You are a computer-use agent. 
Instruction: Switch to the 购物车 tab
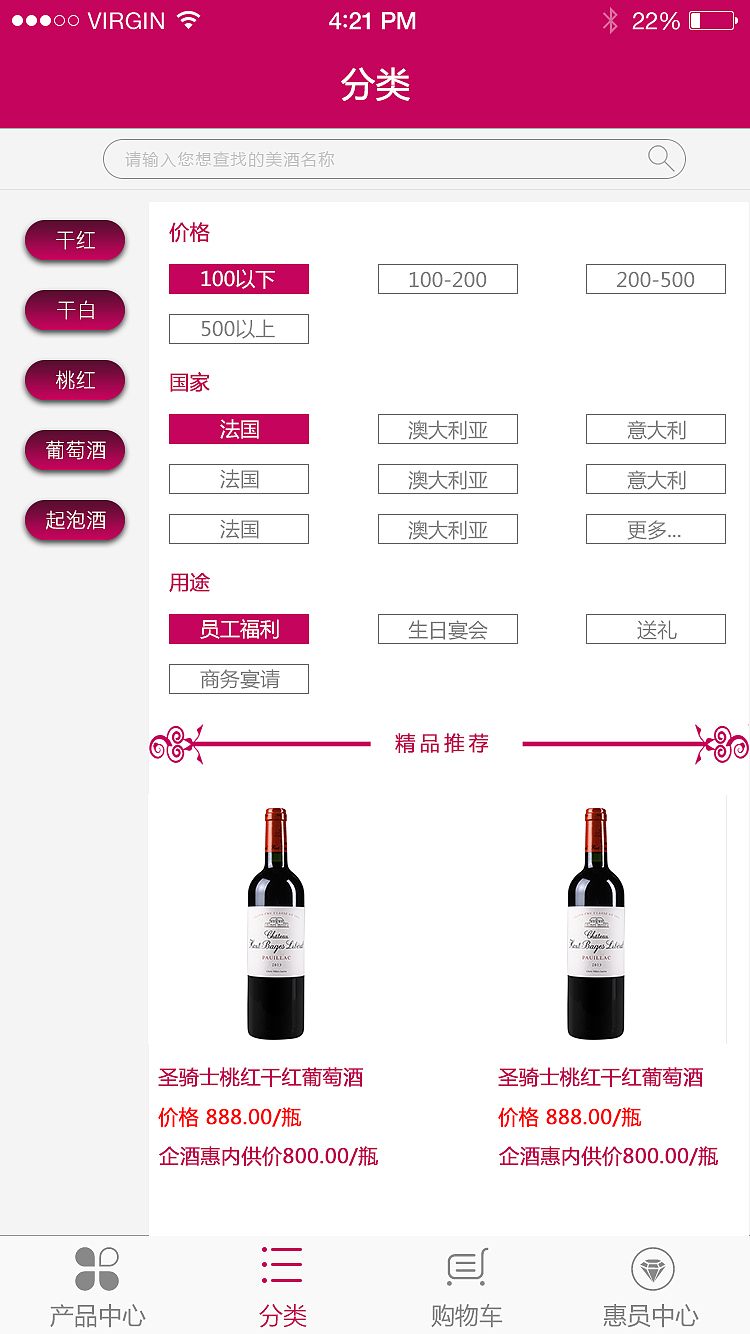[466, 1285]
